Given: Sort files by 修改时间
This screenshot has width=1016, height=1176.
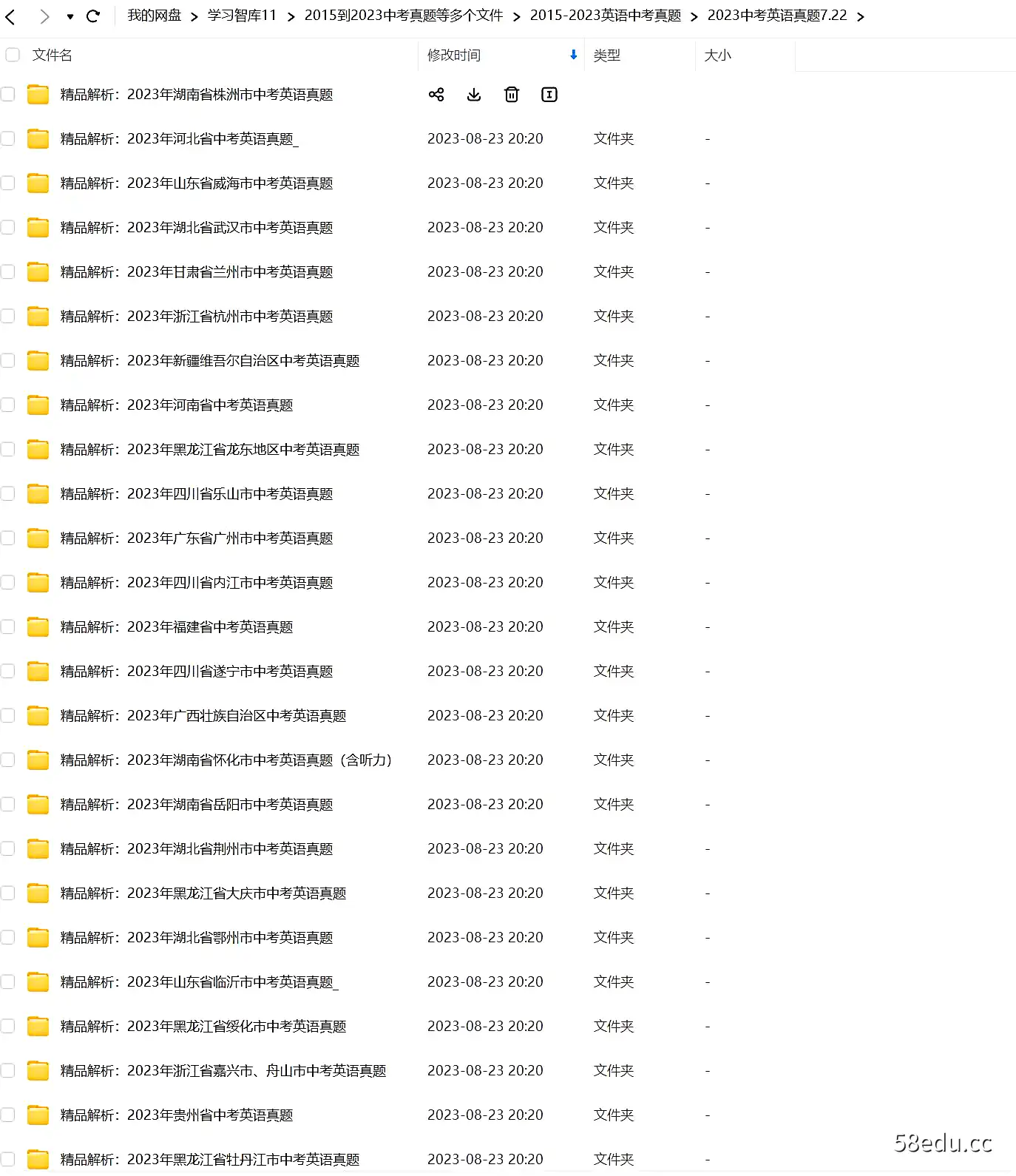Looking at the screenshot, I should coord(454,55).
